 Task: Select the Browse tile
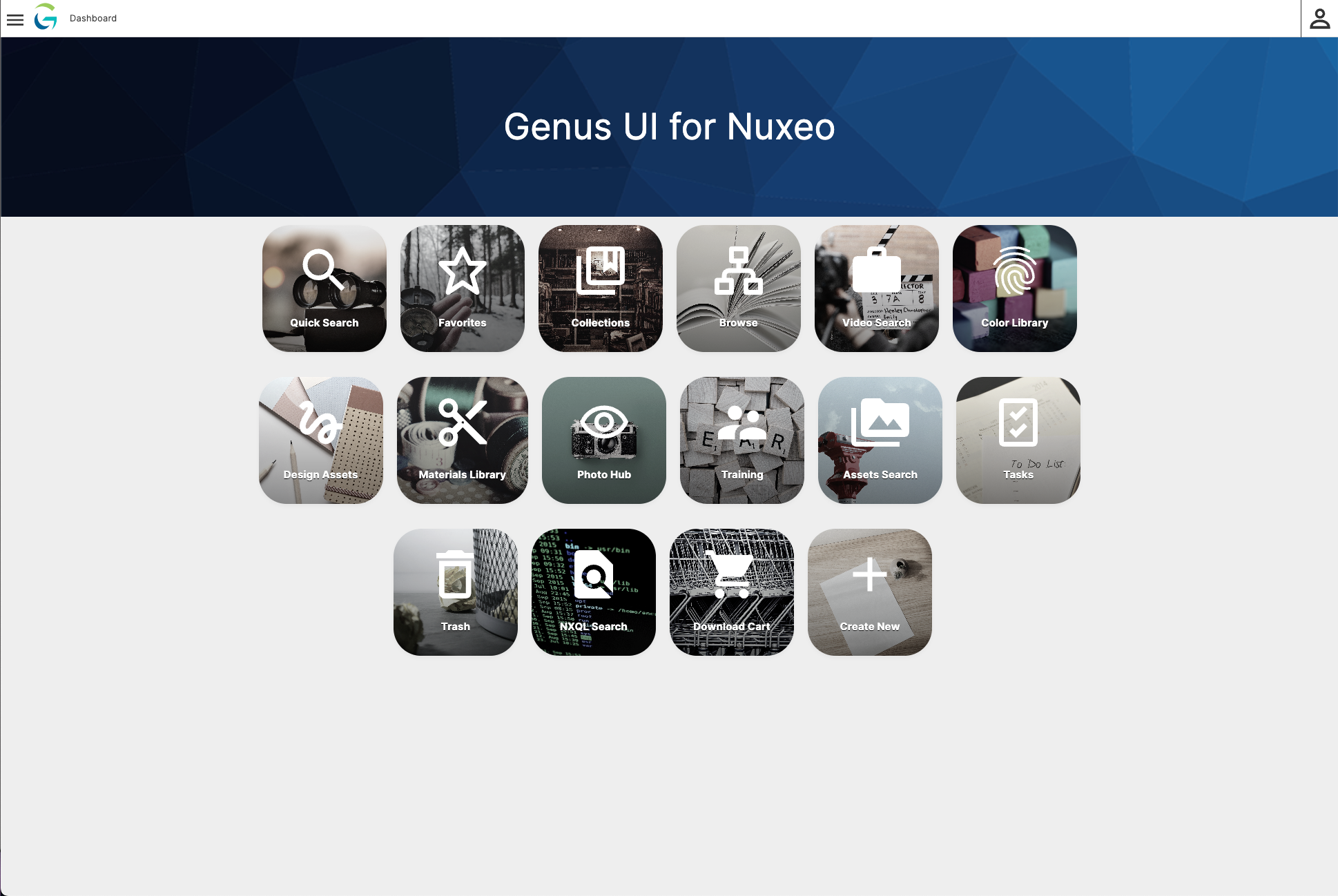(x=739, y=289)
